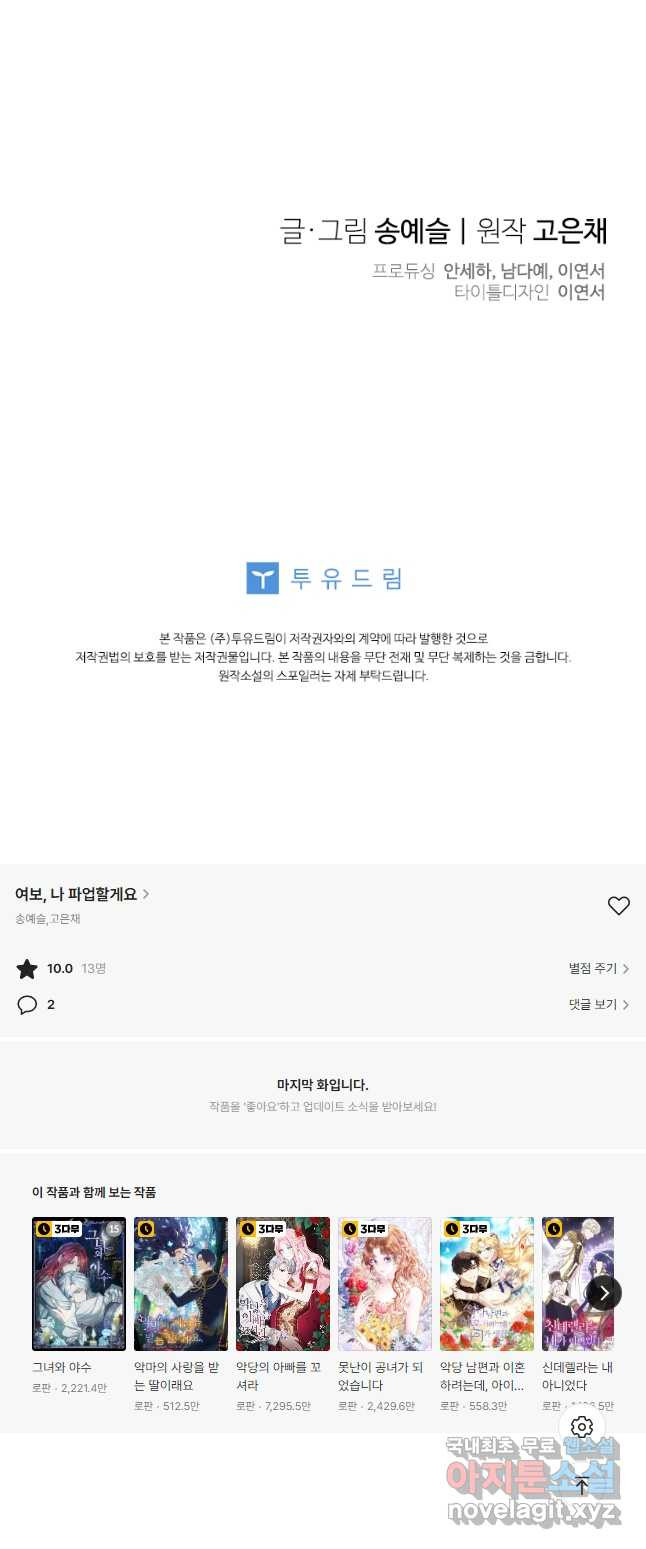Like the webtoon with the heart icon
This screenshot has width=646, height=1549.
click(618, 906)
